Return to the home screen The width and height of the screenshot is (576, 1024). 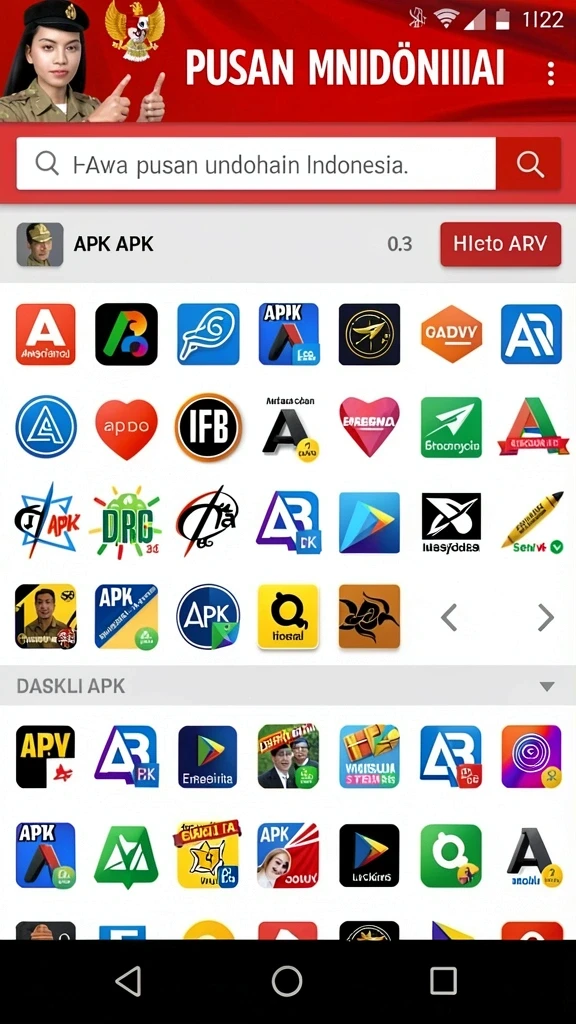tap(287, 981)
